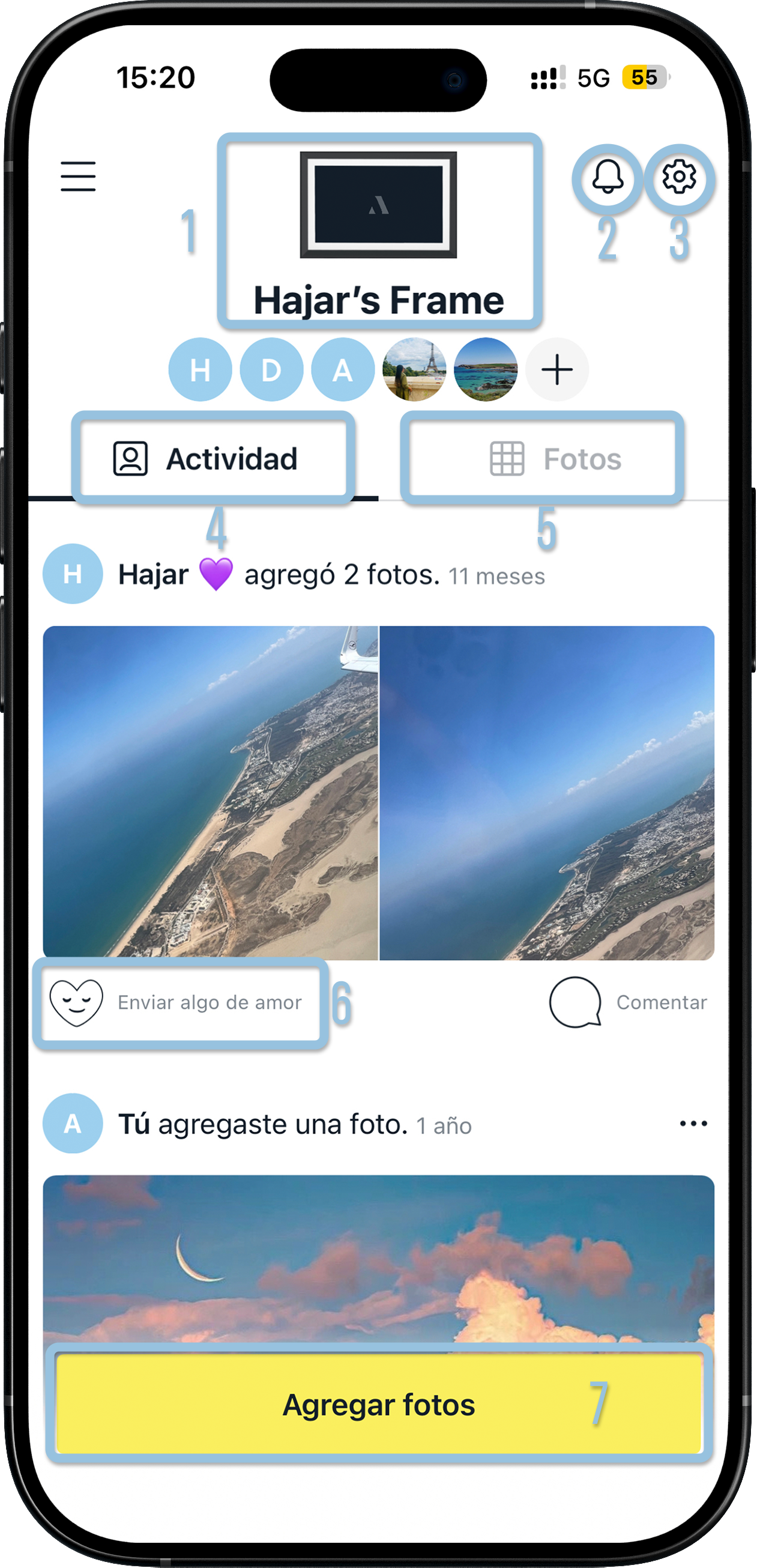757x1568 pixels.
Task: Open the hamburger menu
Action: [78, 177]
